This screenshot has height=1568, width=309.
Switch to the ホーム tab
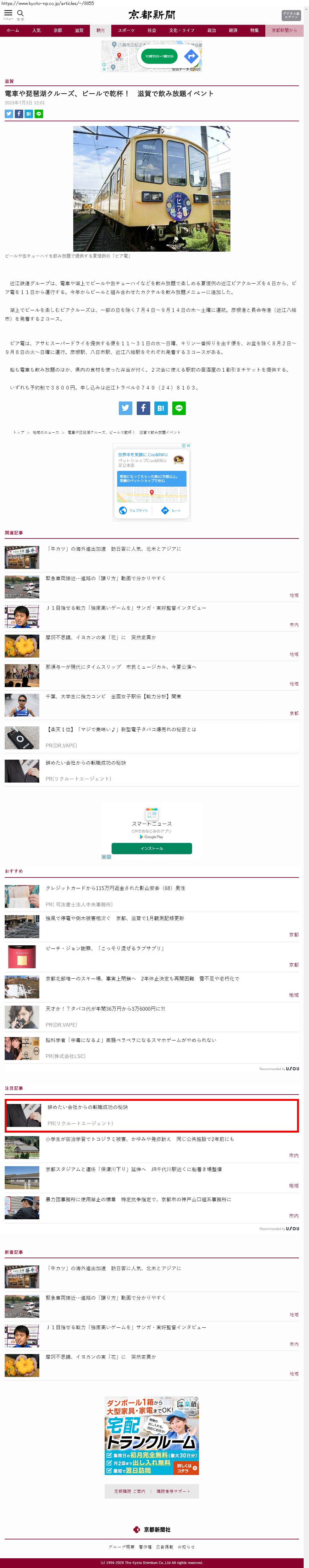tap(13, 30)
